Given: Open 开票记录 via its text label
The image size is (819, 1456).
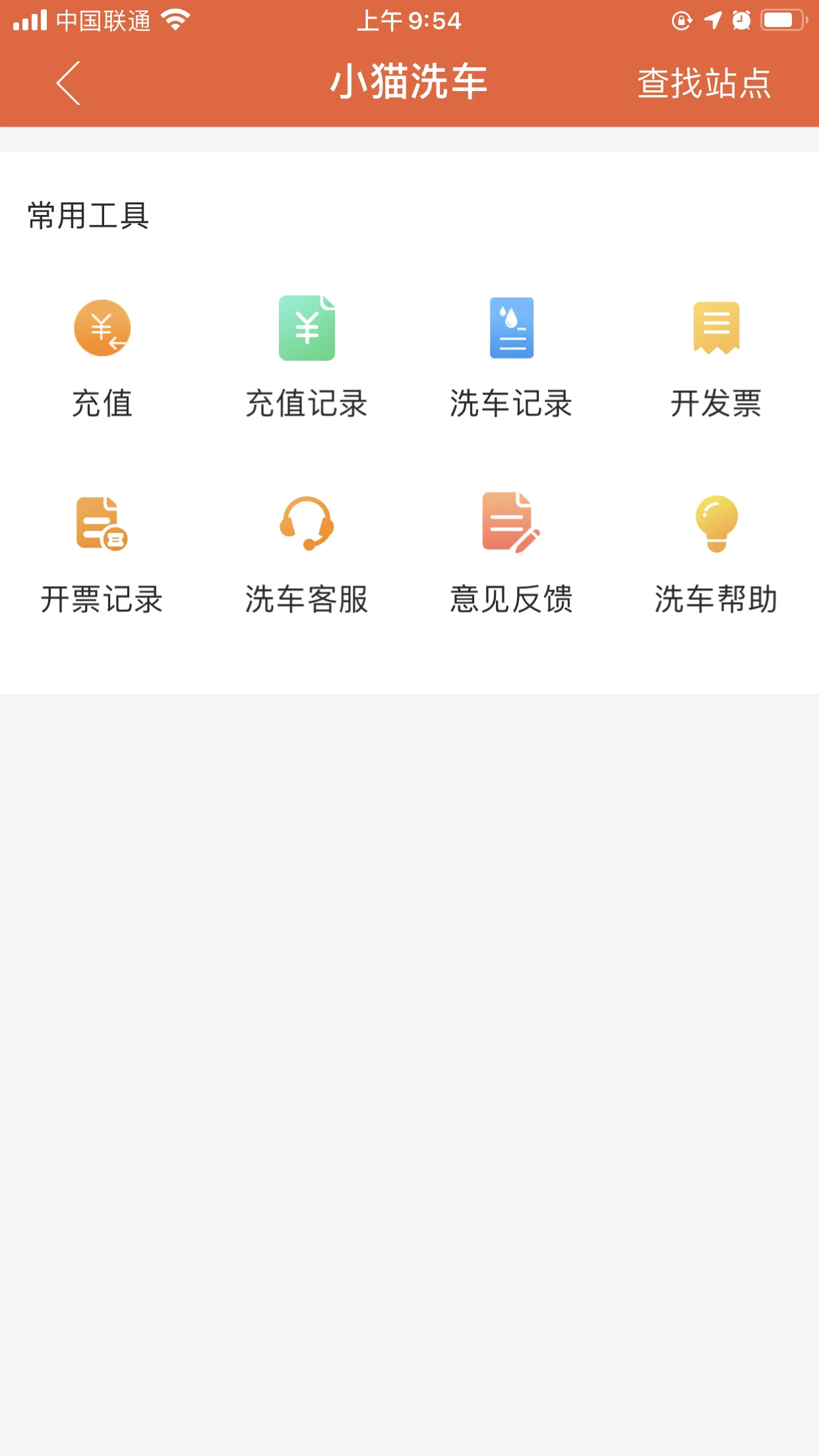Looking at the screenshot, I should 102,600.
